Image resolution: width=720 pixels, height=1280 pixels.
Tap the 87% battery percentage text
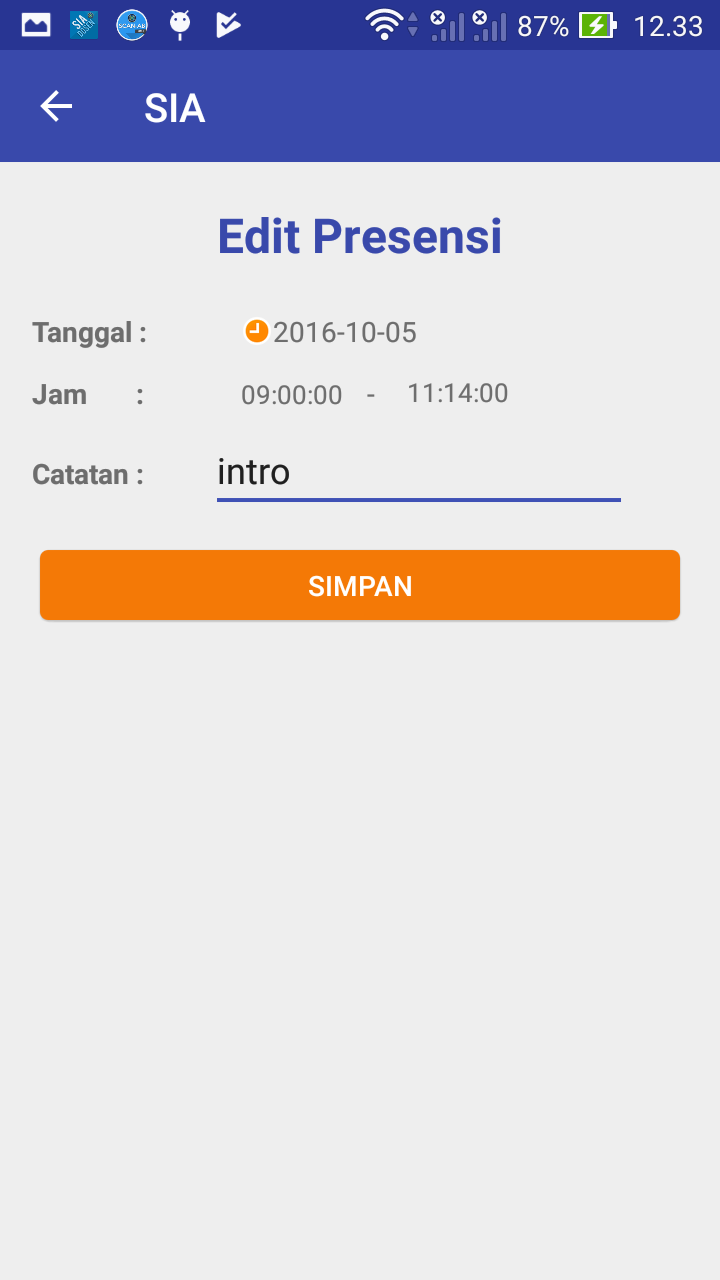click(x=543, y=25)
